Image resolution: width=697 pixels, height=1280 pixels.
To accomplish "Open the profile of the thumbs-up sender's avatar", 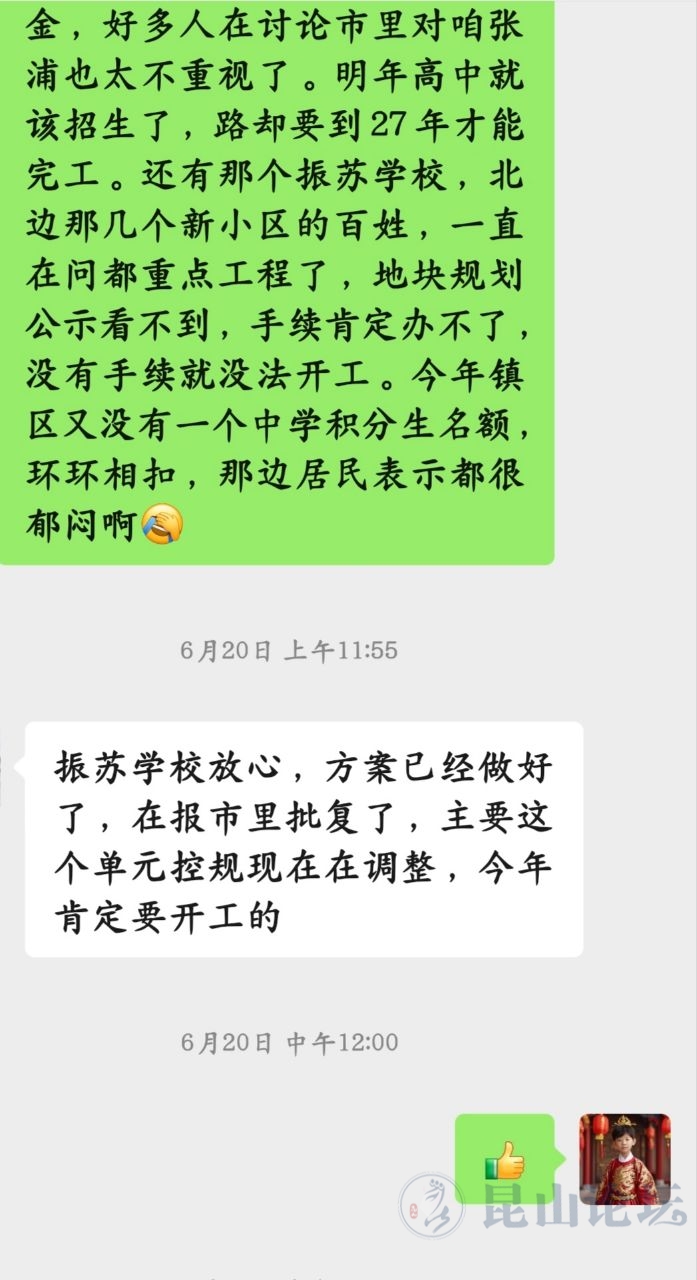I will (x=624, y=1159).
